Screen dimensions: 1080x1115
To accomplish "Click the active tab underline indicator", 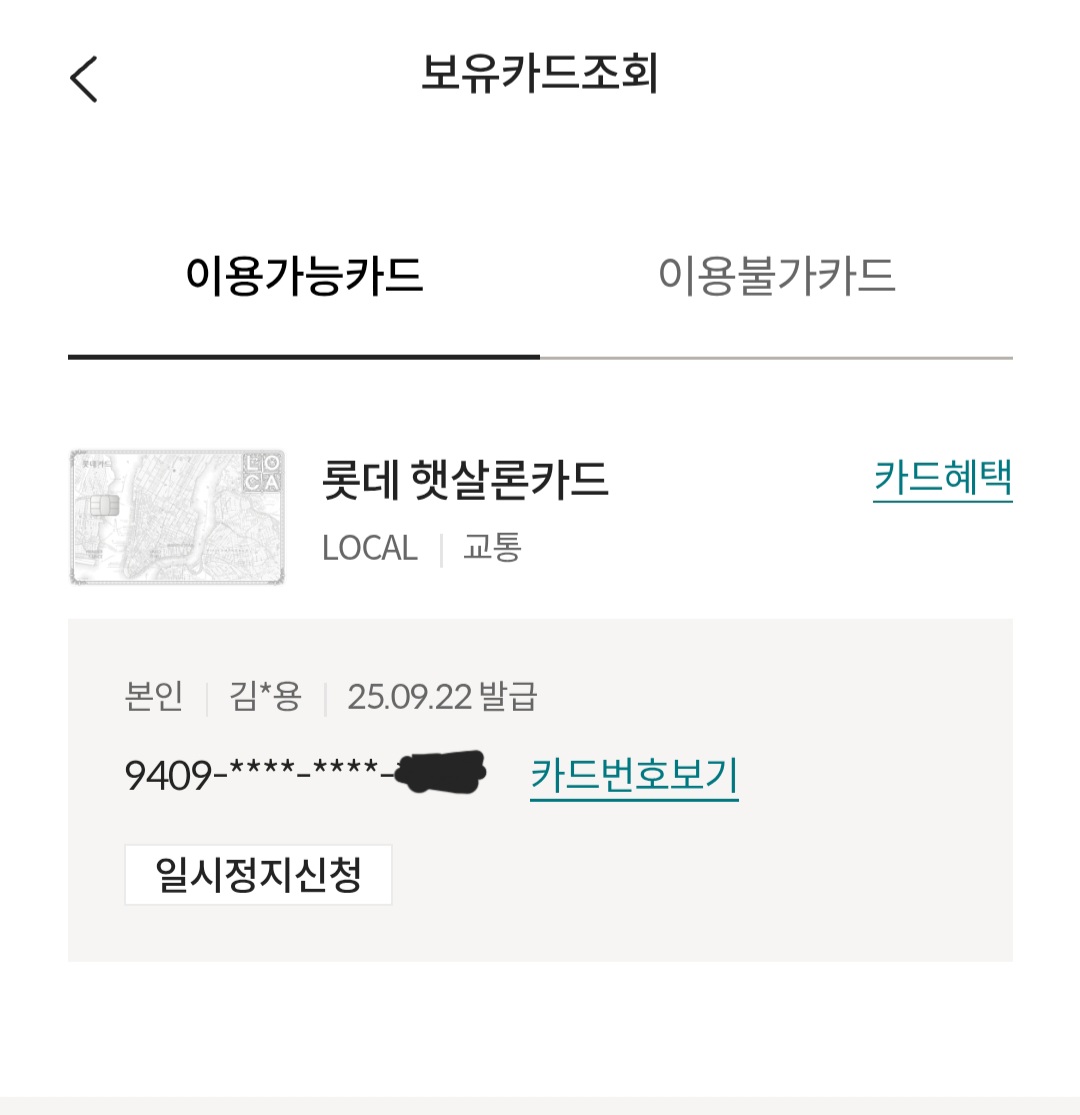I will pyautogui.click(x=300, y=355).
